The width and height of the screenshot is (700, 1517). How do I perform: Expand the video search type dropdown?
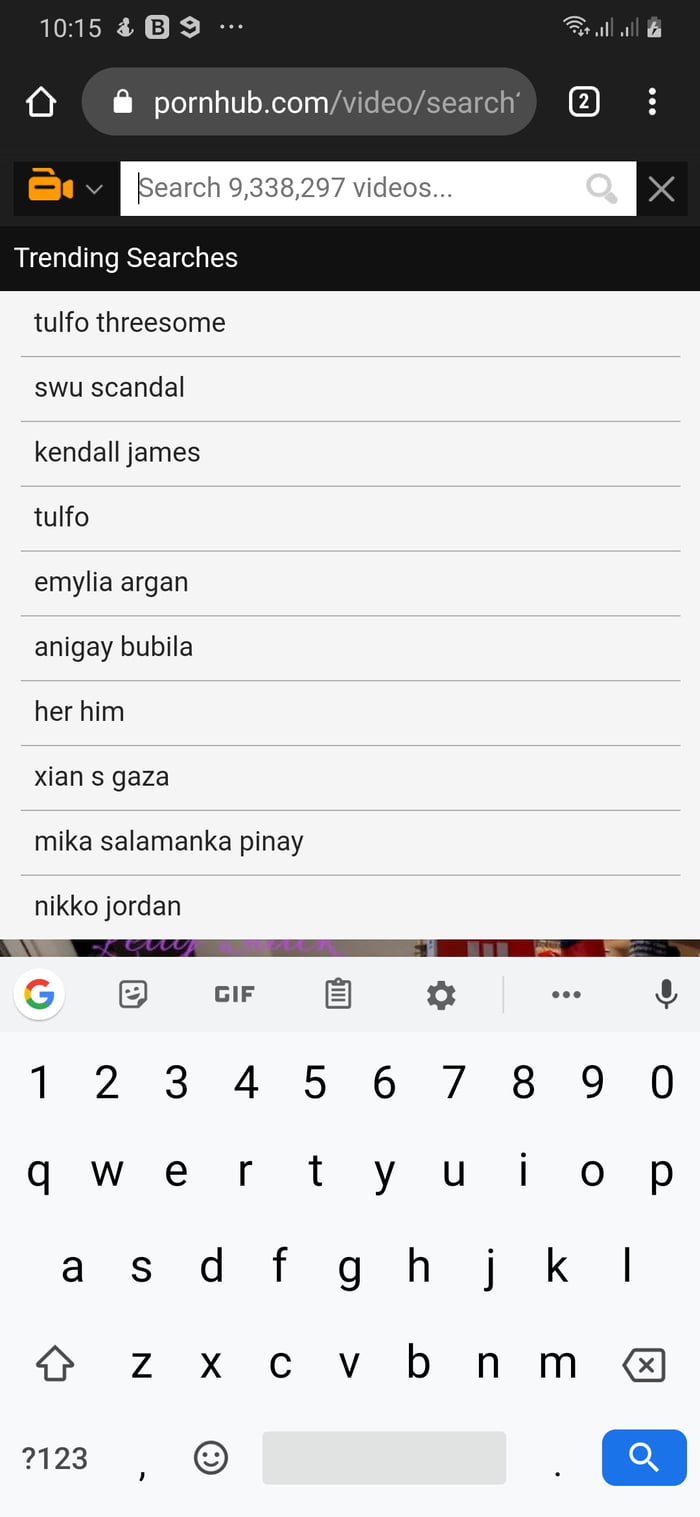[x=62, y=188]
